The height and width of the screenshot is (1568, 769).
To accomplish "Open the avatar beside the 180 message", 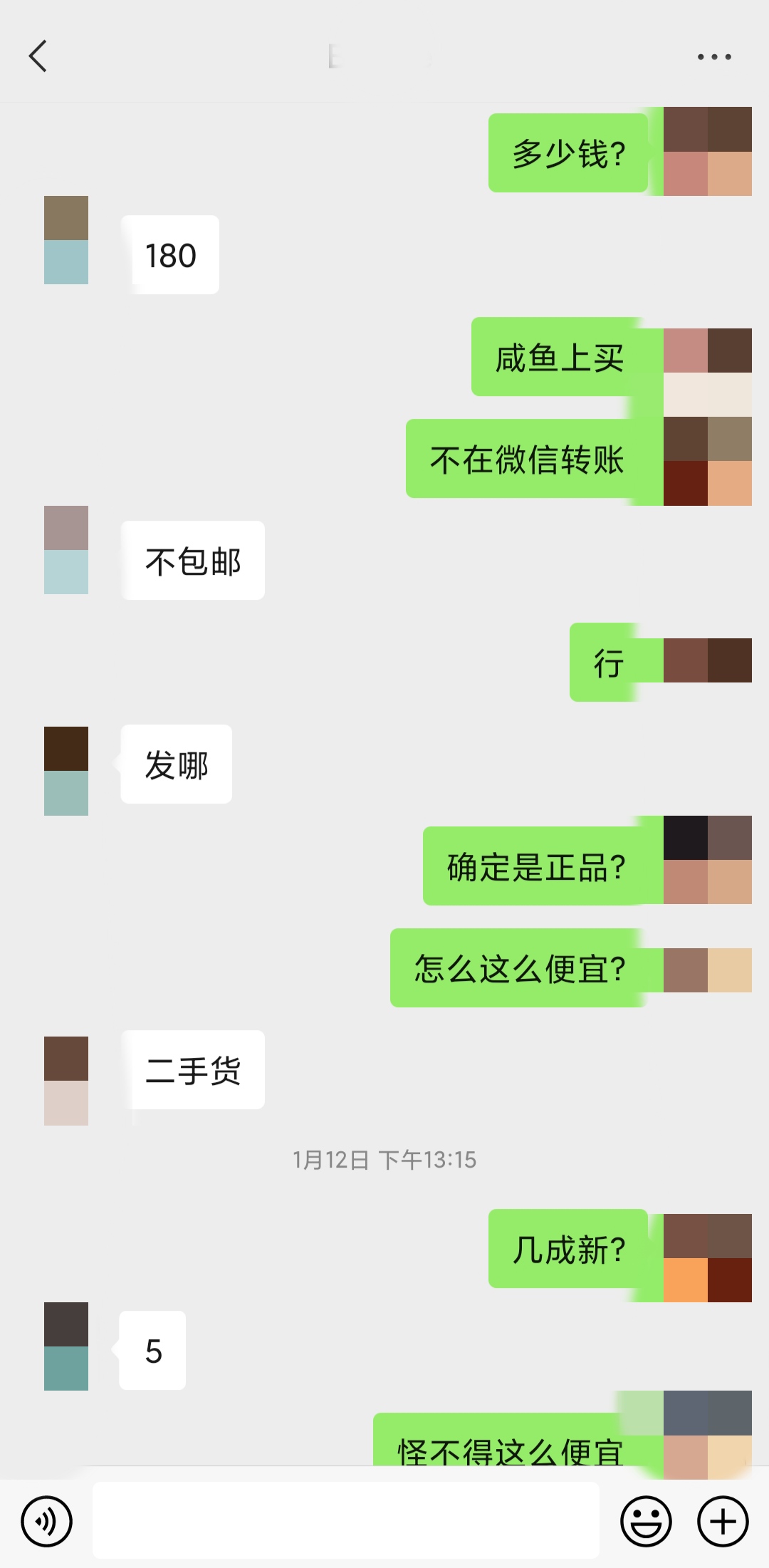I will [x=66, y=240].
